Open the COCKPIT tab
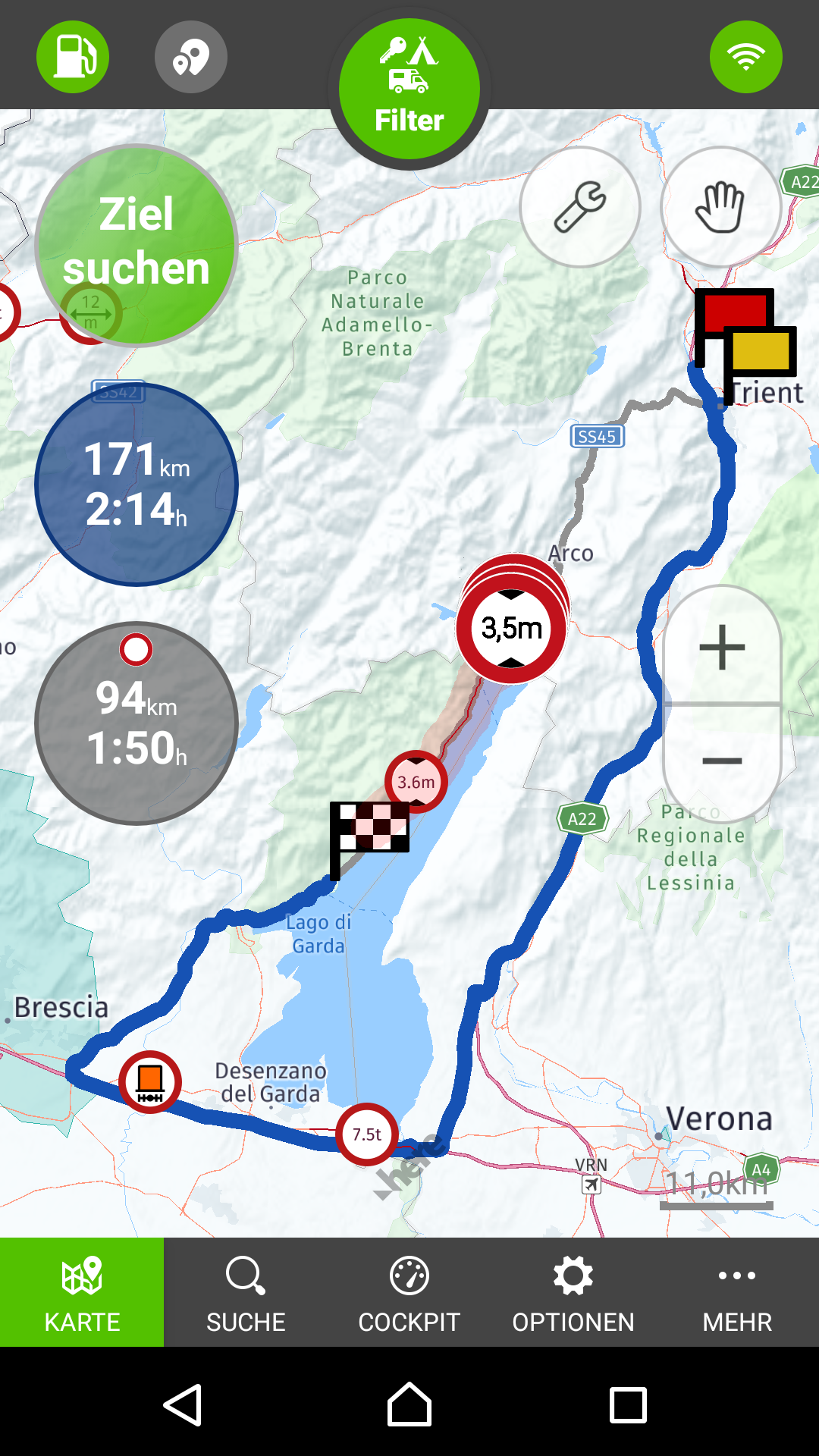 (x=409, y=1292)
